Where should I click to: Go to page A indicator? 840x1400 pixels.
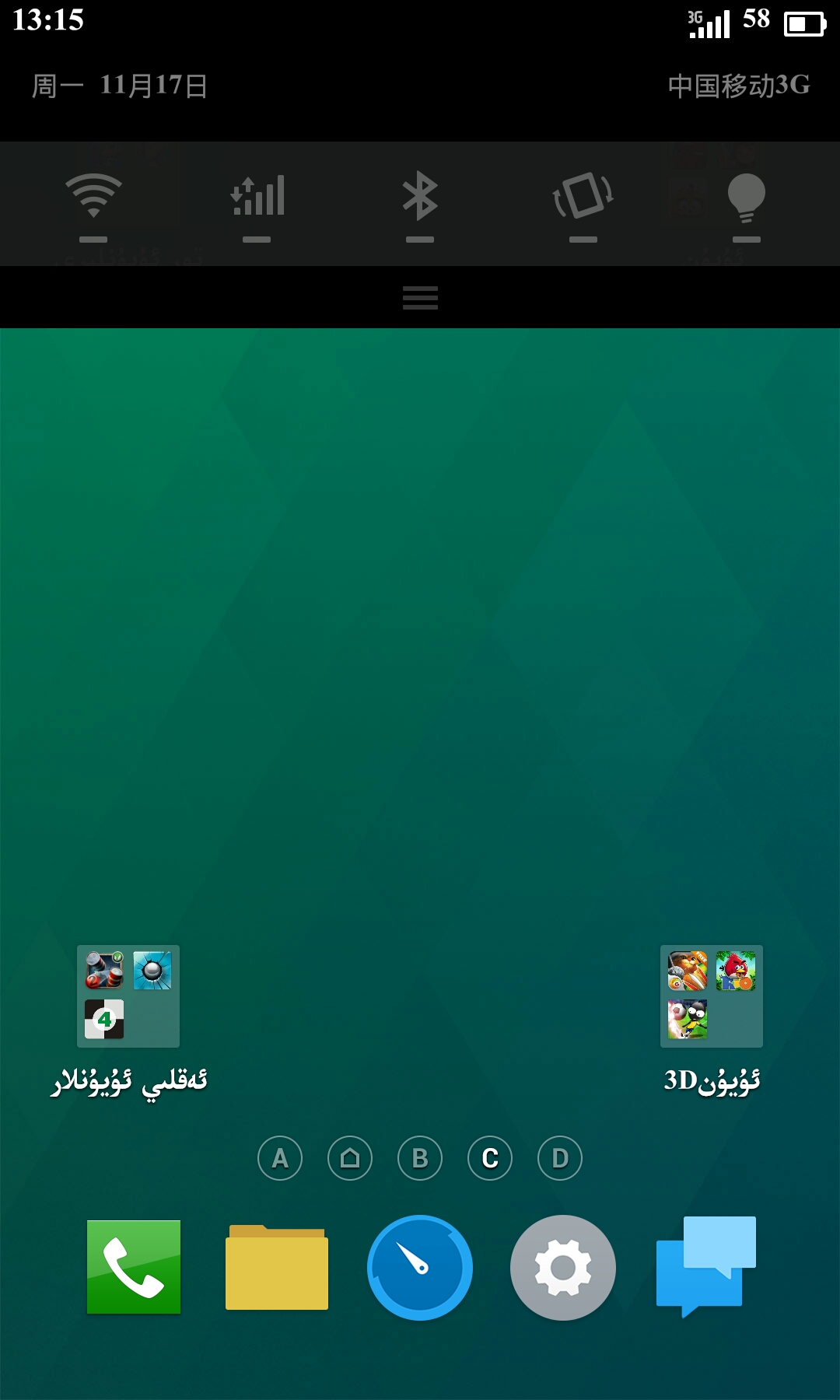280,1158
